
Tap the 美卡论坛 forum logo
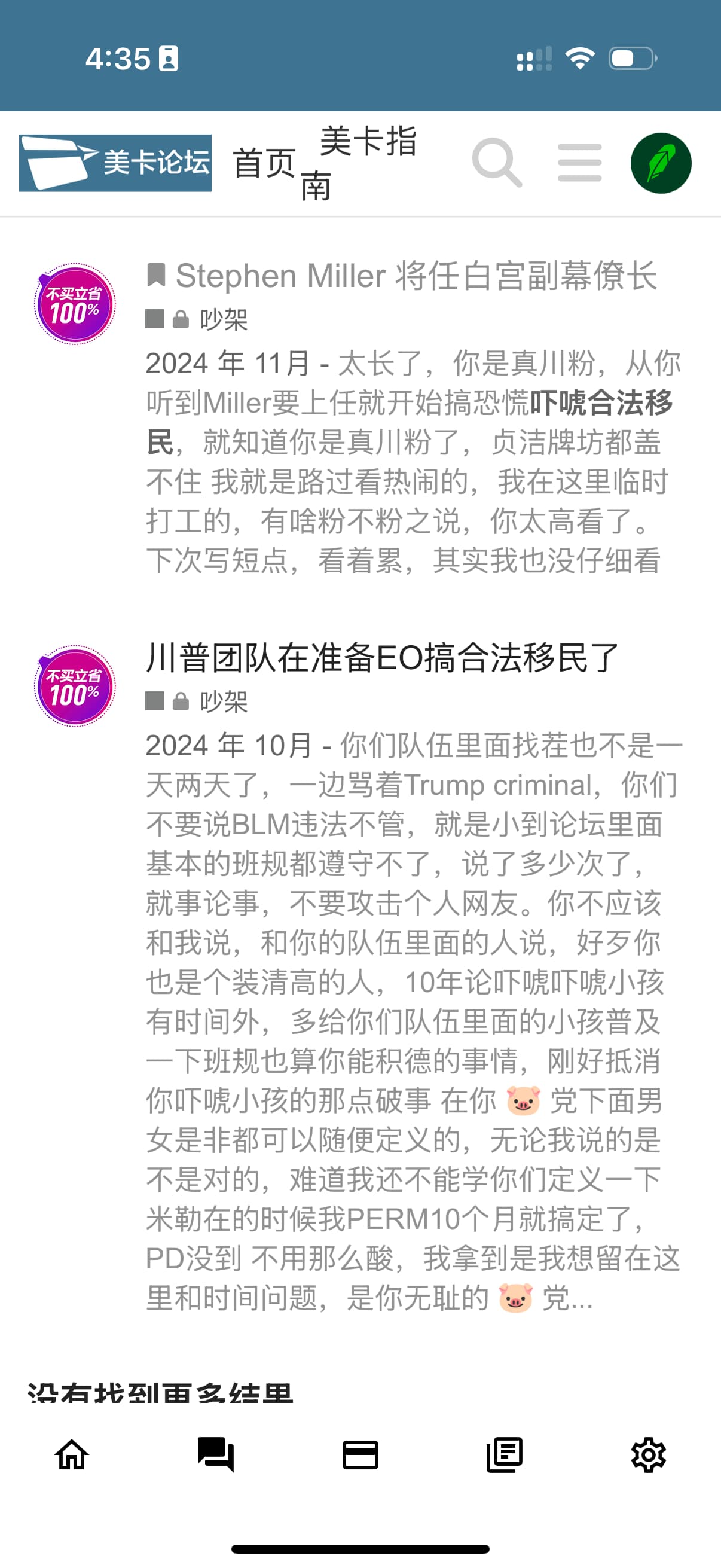115,163
